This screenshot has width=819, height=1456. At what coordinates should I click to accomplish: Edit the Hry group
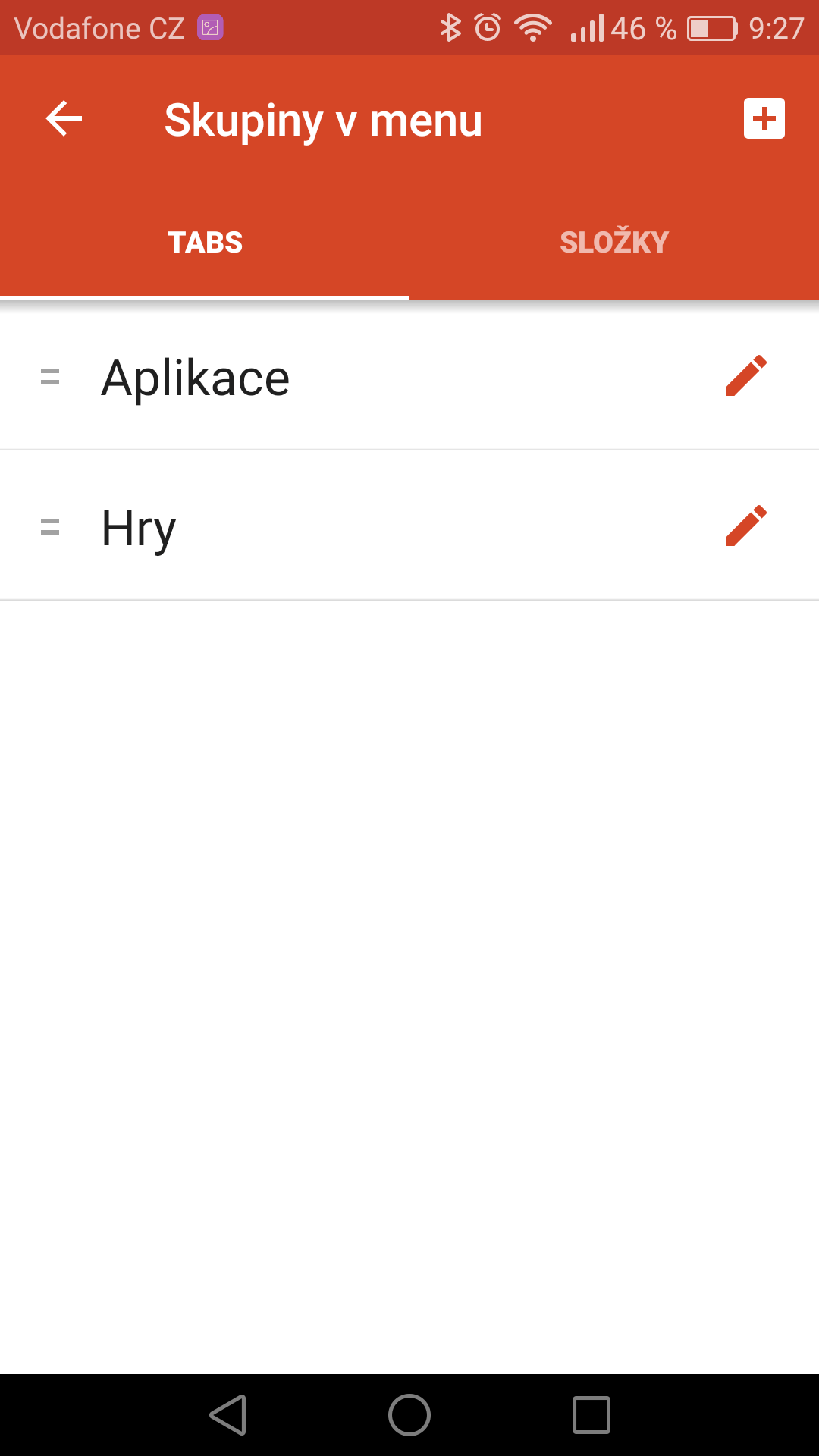(746, 526)
